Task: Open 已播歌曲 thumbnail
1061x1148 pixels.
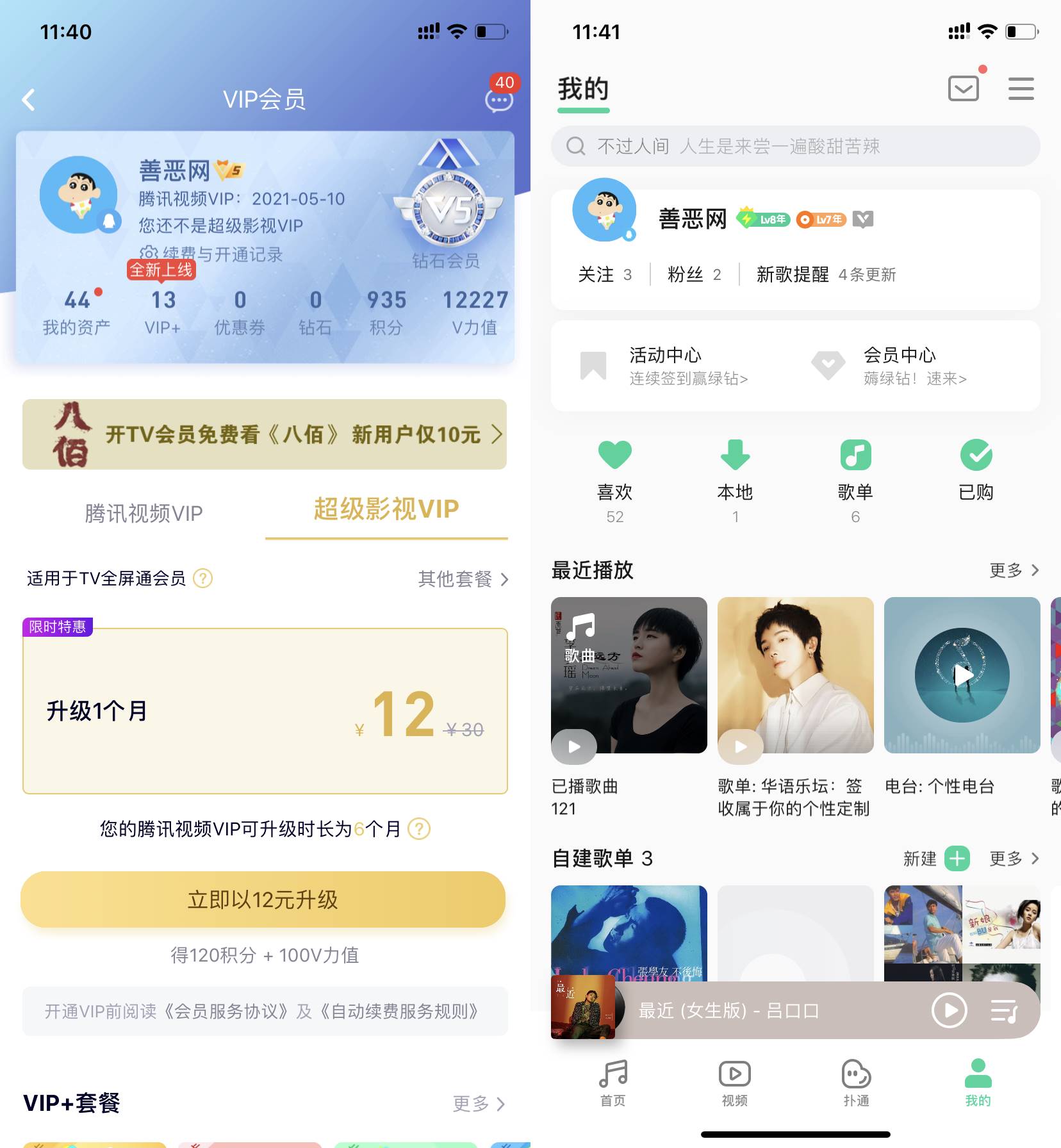Action: point(629,675)
